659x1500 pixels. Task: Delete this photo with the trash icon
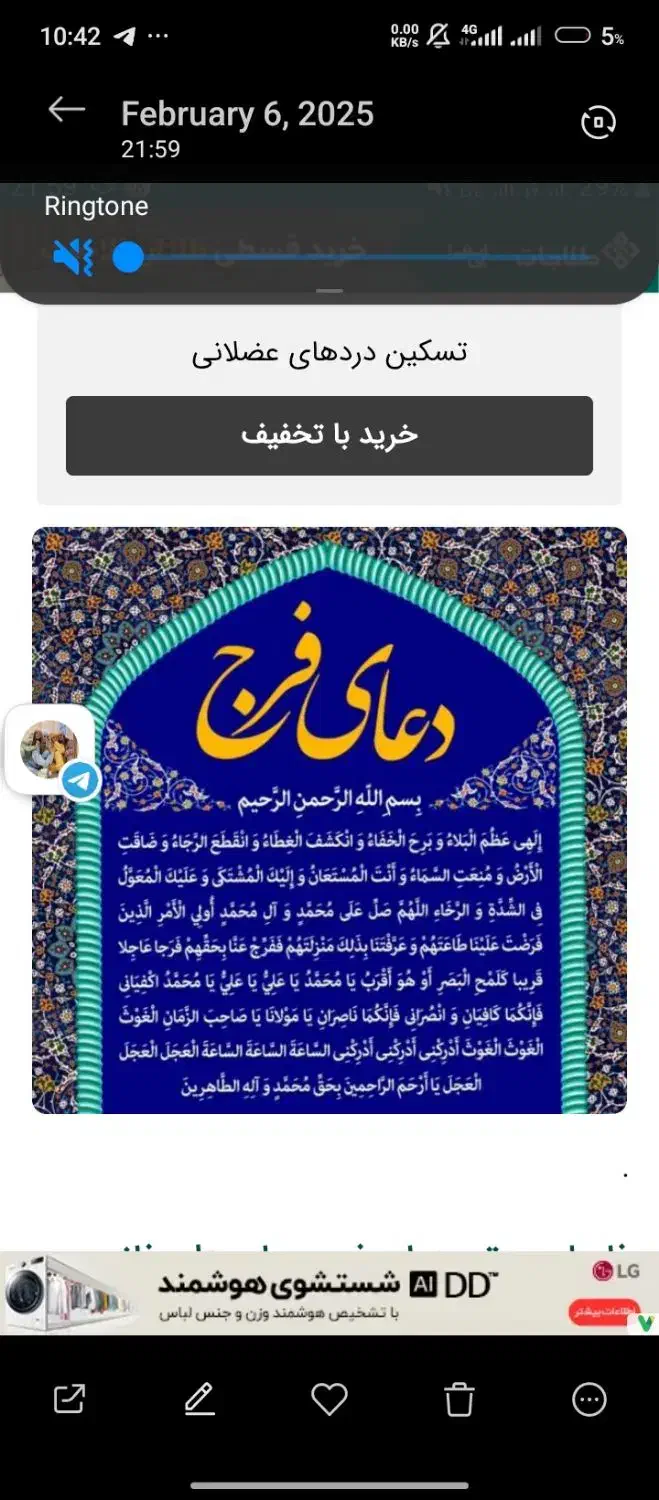[459, 1399]
